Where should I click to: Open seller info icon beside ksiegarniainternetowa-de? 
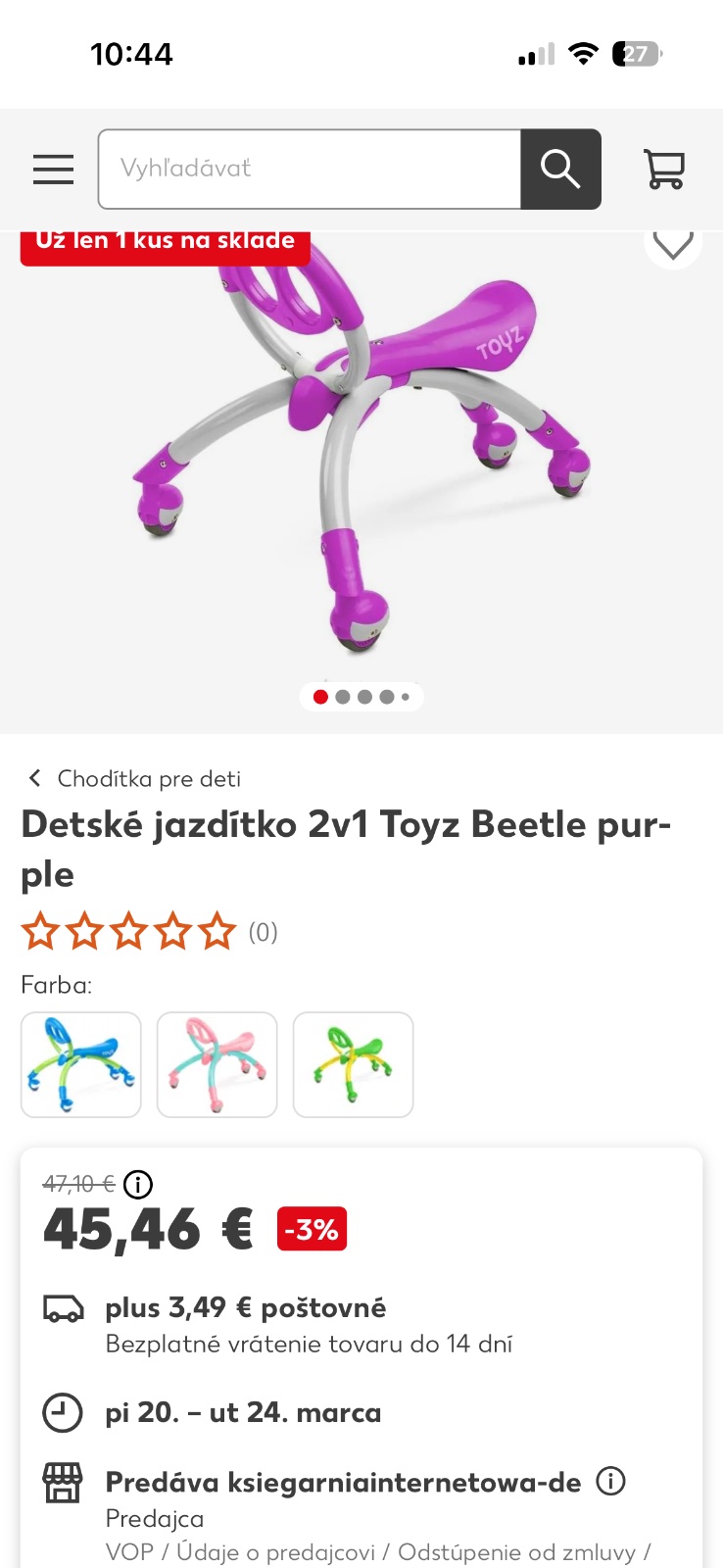coord(611,1481)
